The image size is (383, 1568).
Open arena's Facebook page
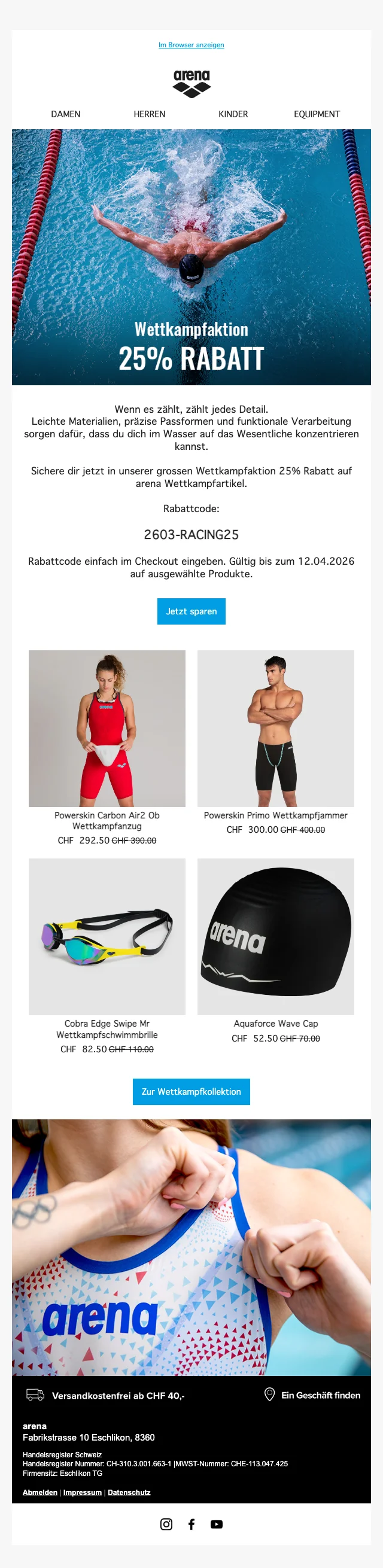point(191,1524)
